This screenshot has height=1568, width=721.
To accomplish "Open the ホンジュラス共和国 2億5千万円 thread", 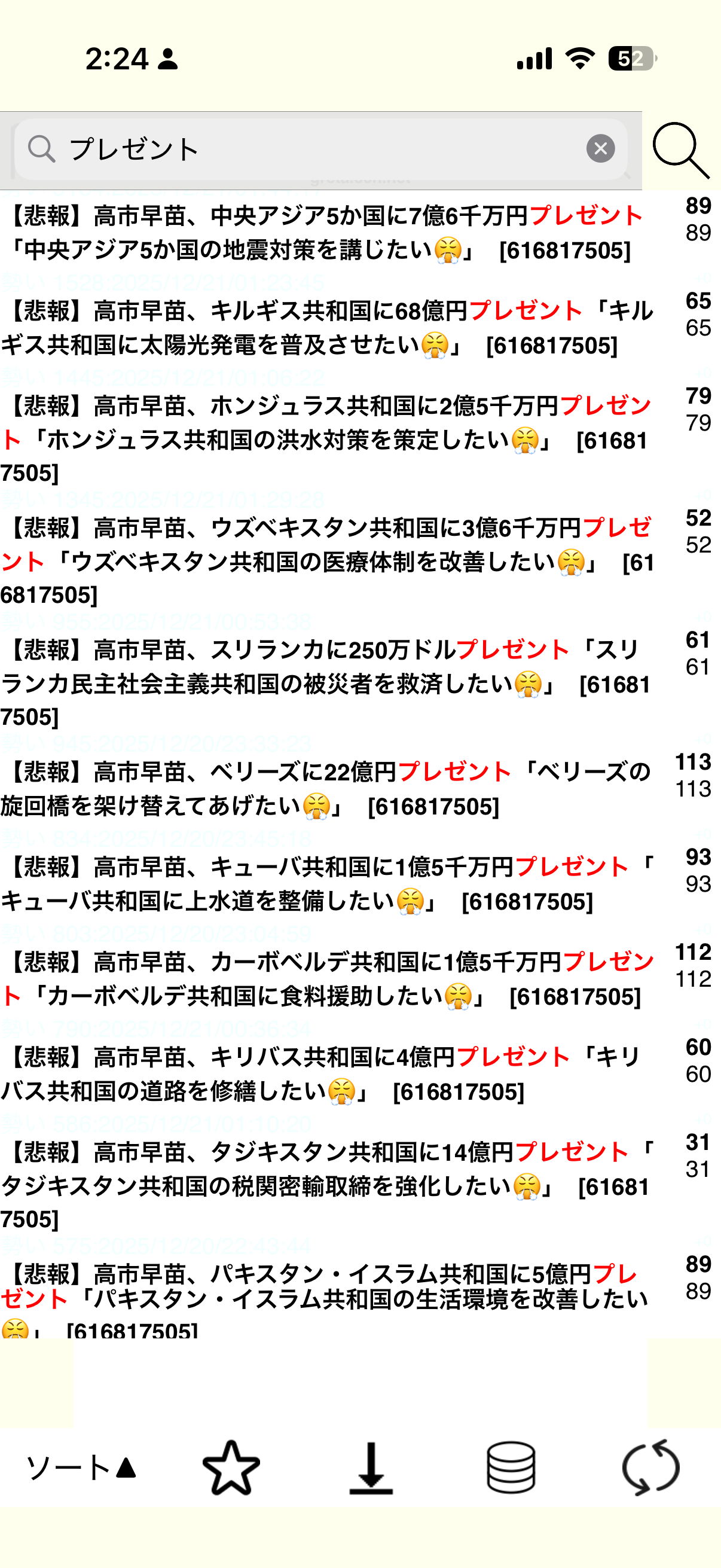I will click(x=322, y=438).
